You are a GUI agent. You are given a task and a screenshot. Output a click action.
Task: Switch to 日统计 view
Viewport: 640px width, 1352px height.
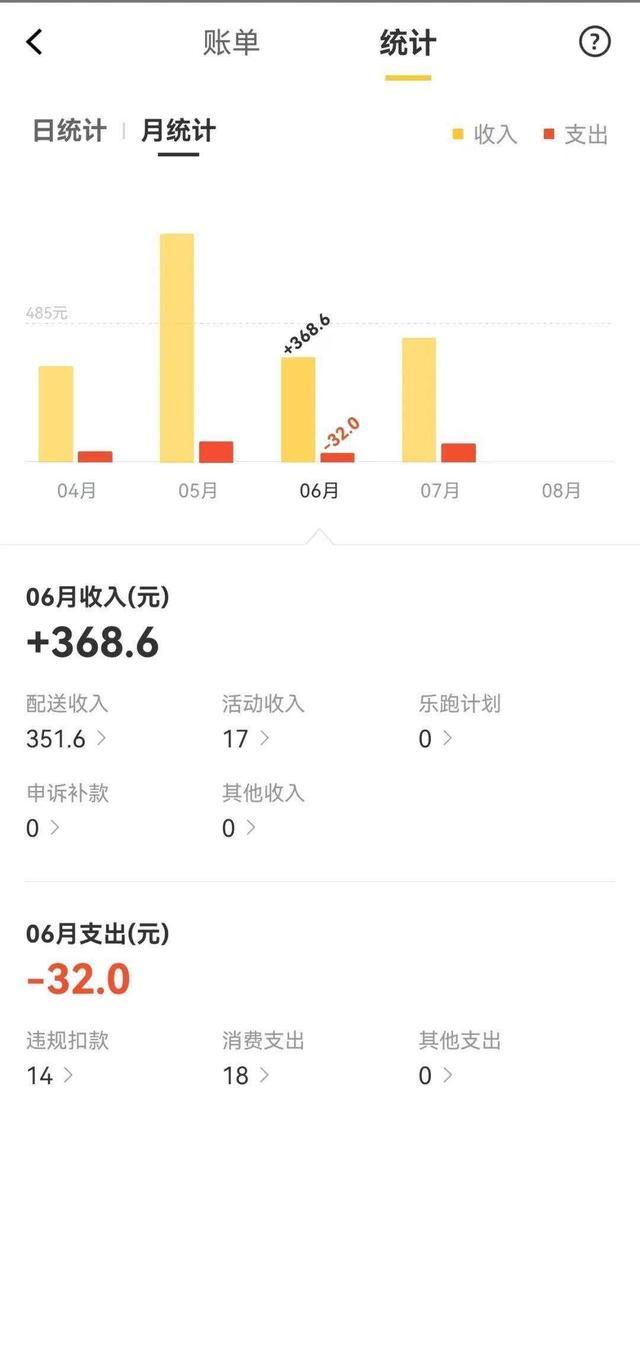tap(69, 131)
